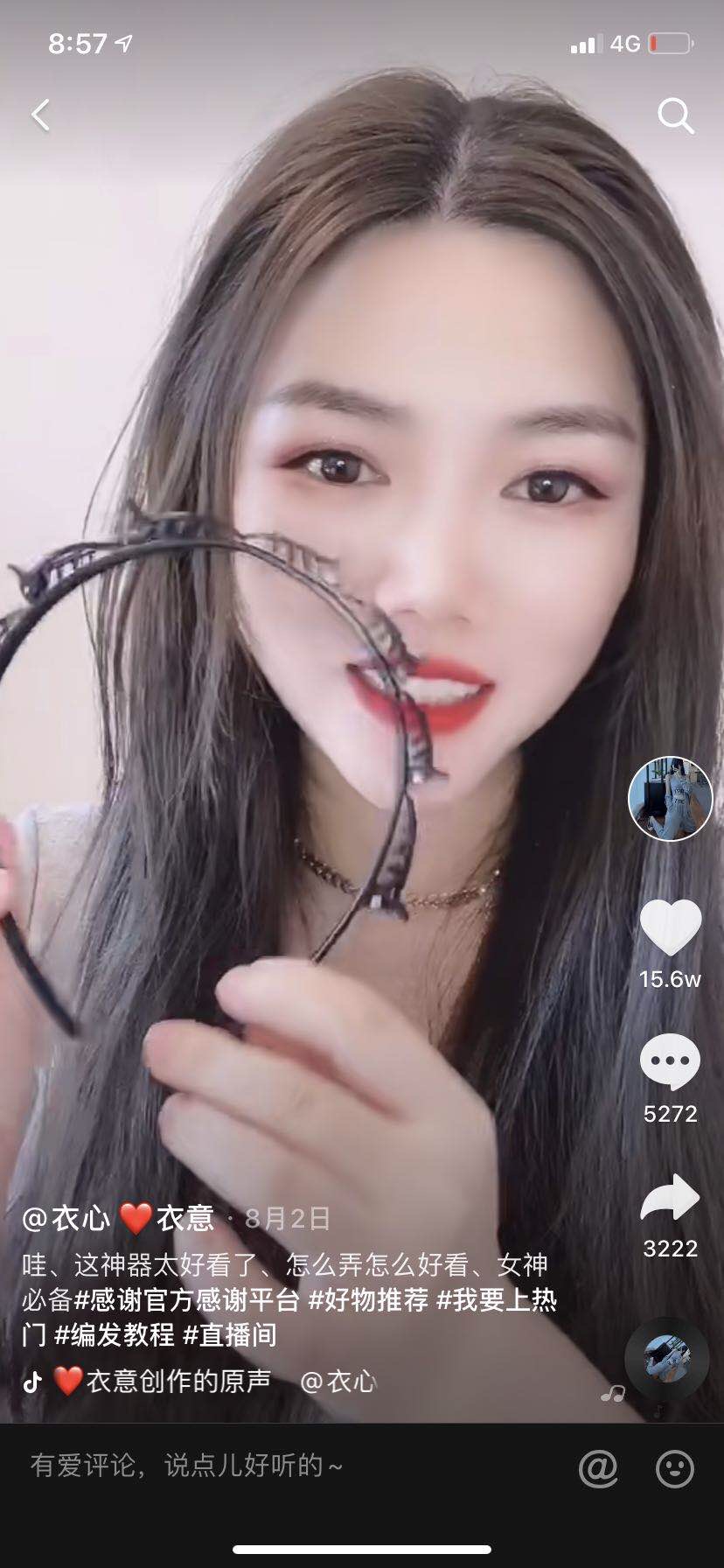The width and height of the screenshot is (724, 1568).
Task: Mention someone with the @ icon
Action: pyautogui.click(x=598, y=1468)
